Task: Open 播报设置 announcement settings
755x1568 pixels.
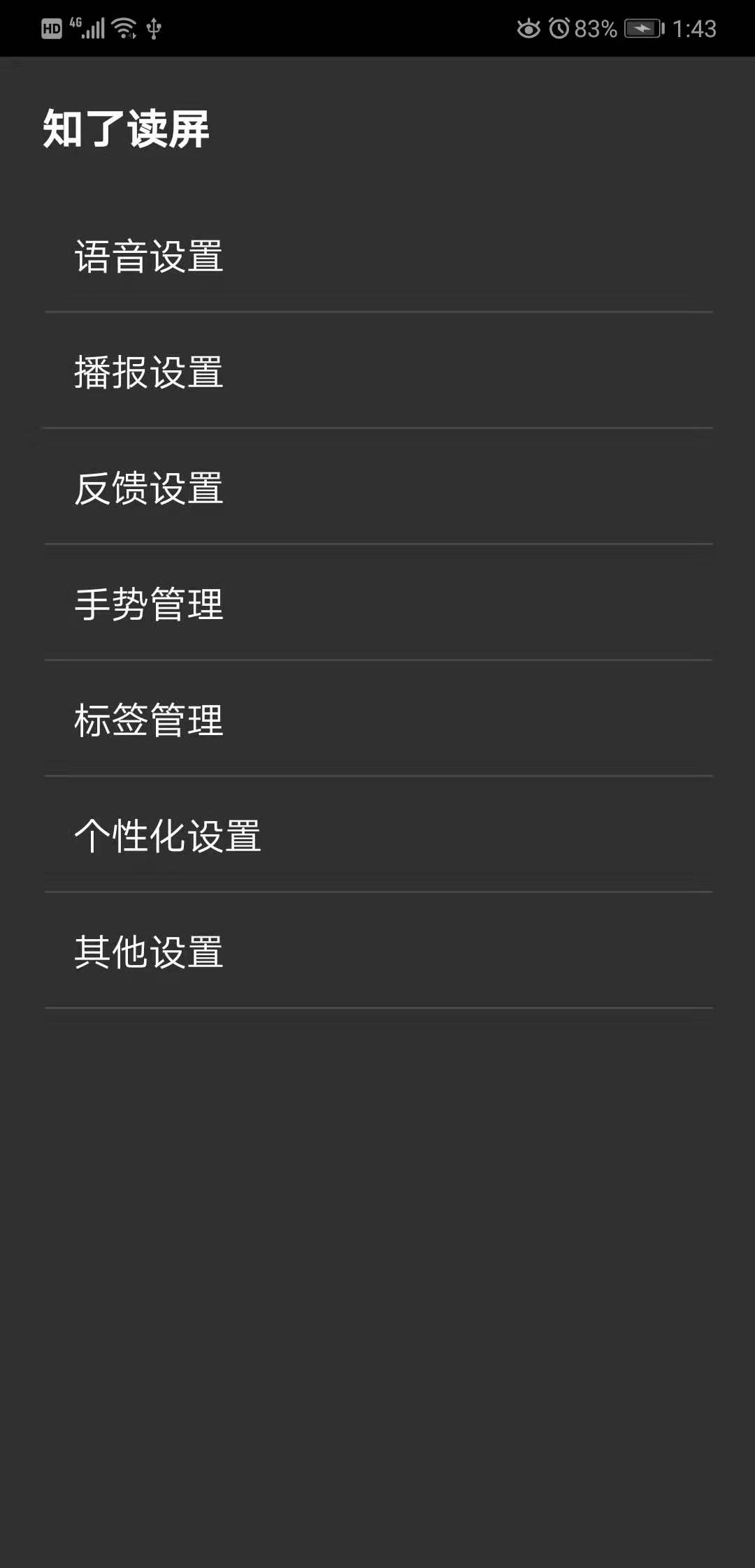Action: coord(148,372)
